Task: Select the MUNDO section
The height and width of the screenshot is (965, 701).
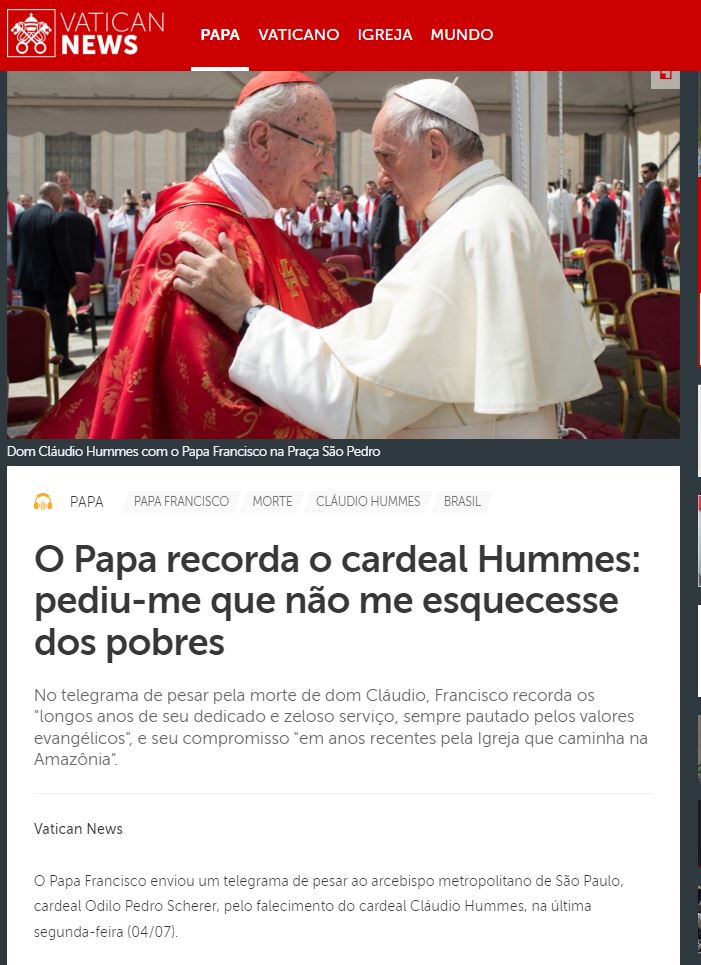Action: tap(461, 35)
